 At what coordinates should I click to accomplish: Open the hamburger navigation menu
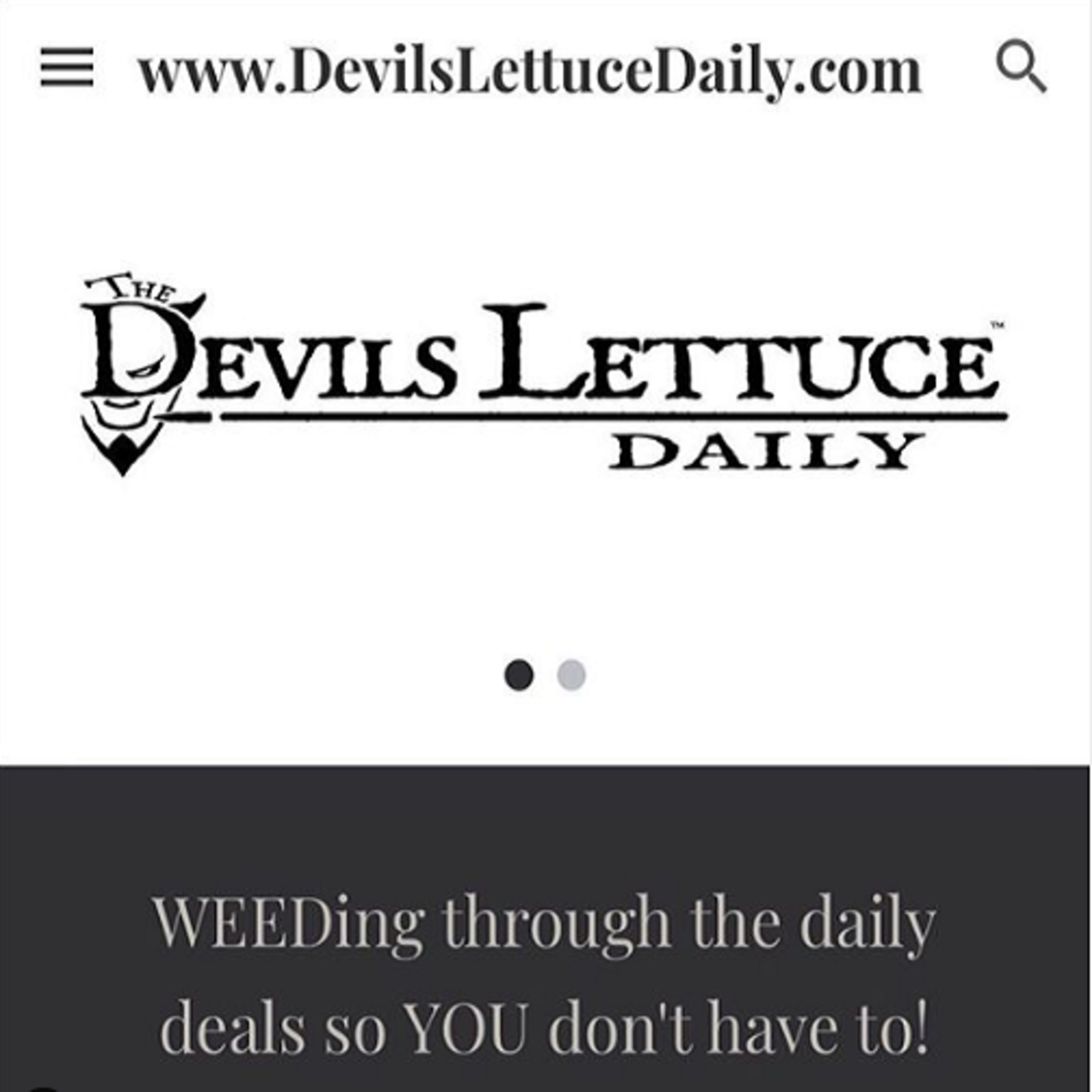(x=67, y=68)
